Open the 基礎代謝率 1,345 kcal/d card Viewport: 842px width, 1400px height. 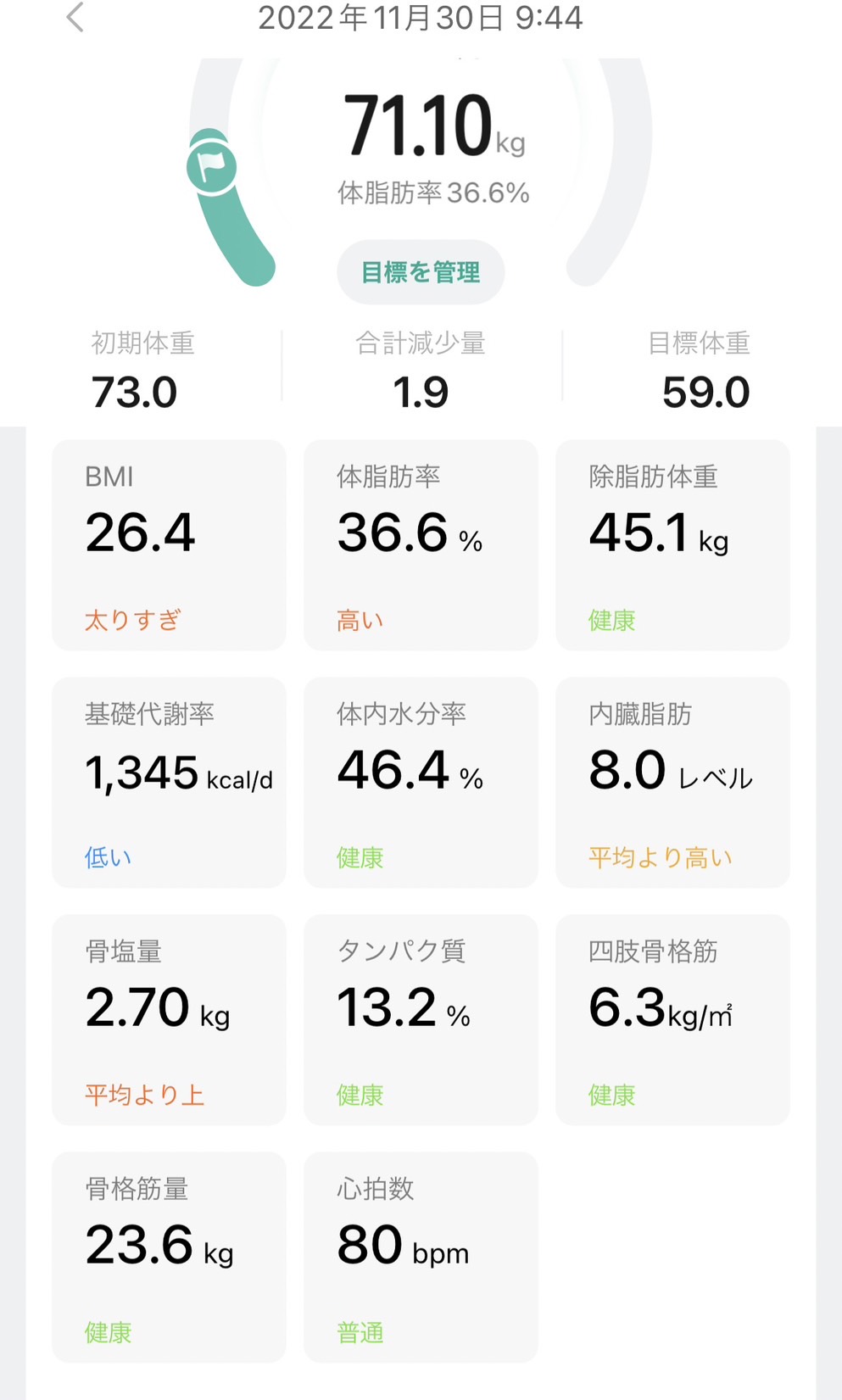coord(169,783)
